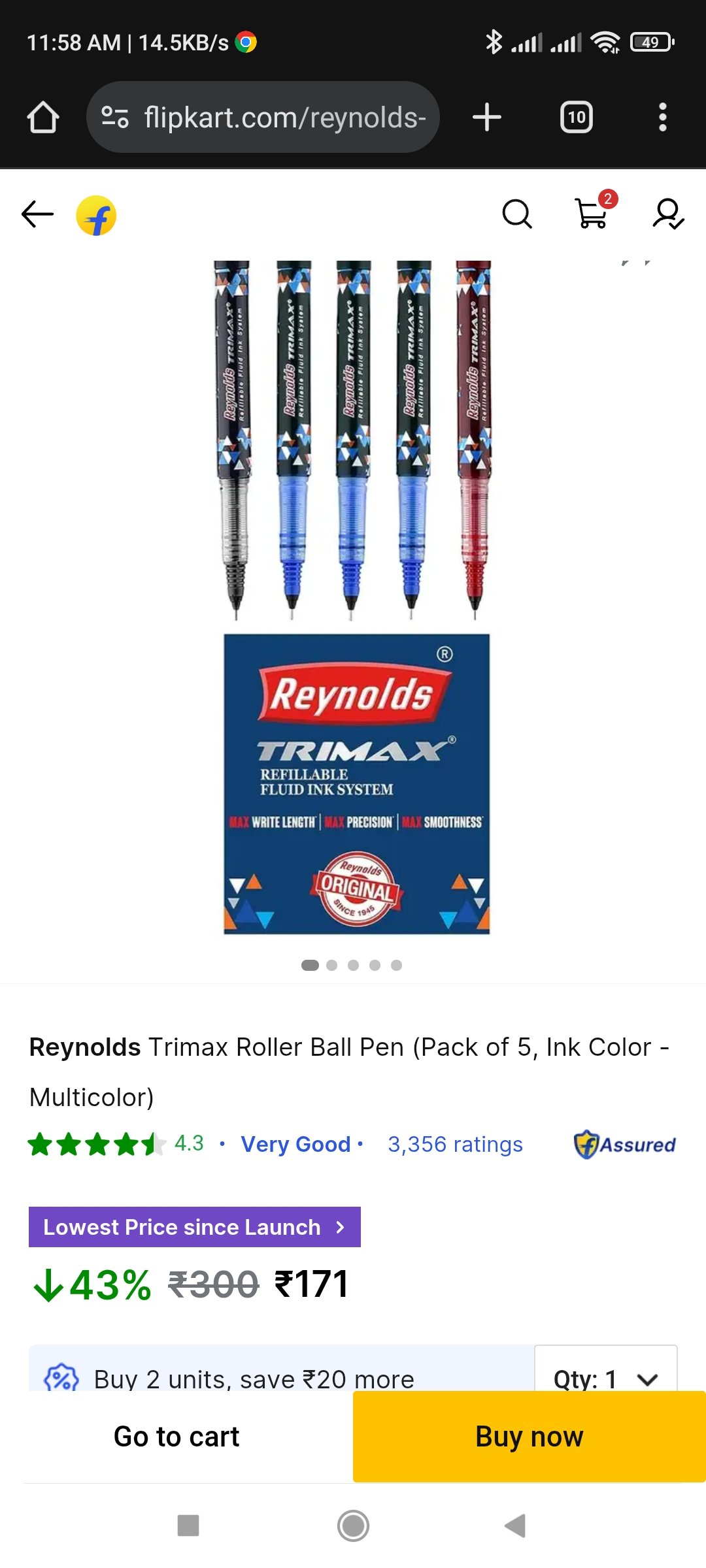This screenshot has width=706, height=1568.
Task: Go back using the Flipkart arrow
Action: click(x=37, y=214)
